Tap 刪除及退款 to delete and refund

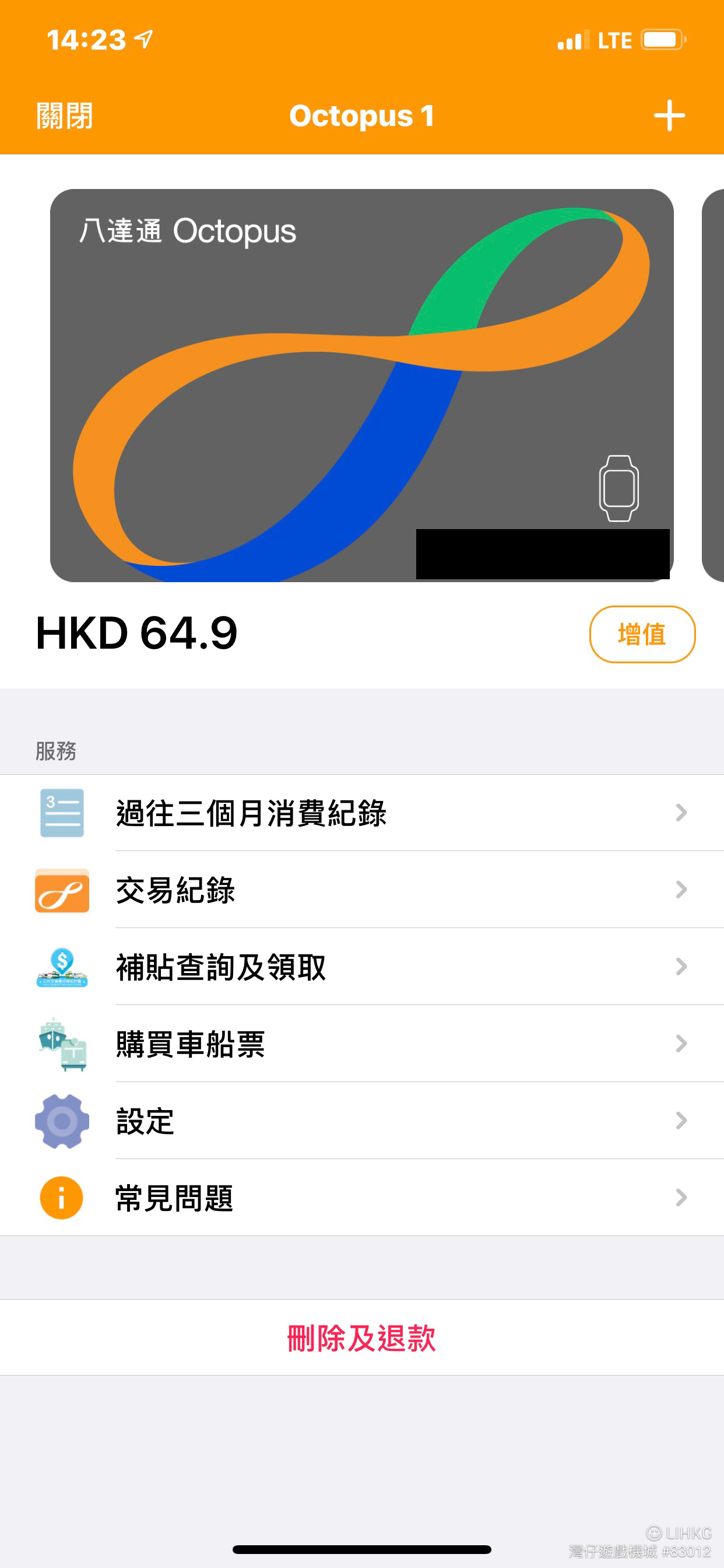point(362,1338)
